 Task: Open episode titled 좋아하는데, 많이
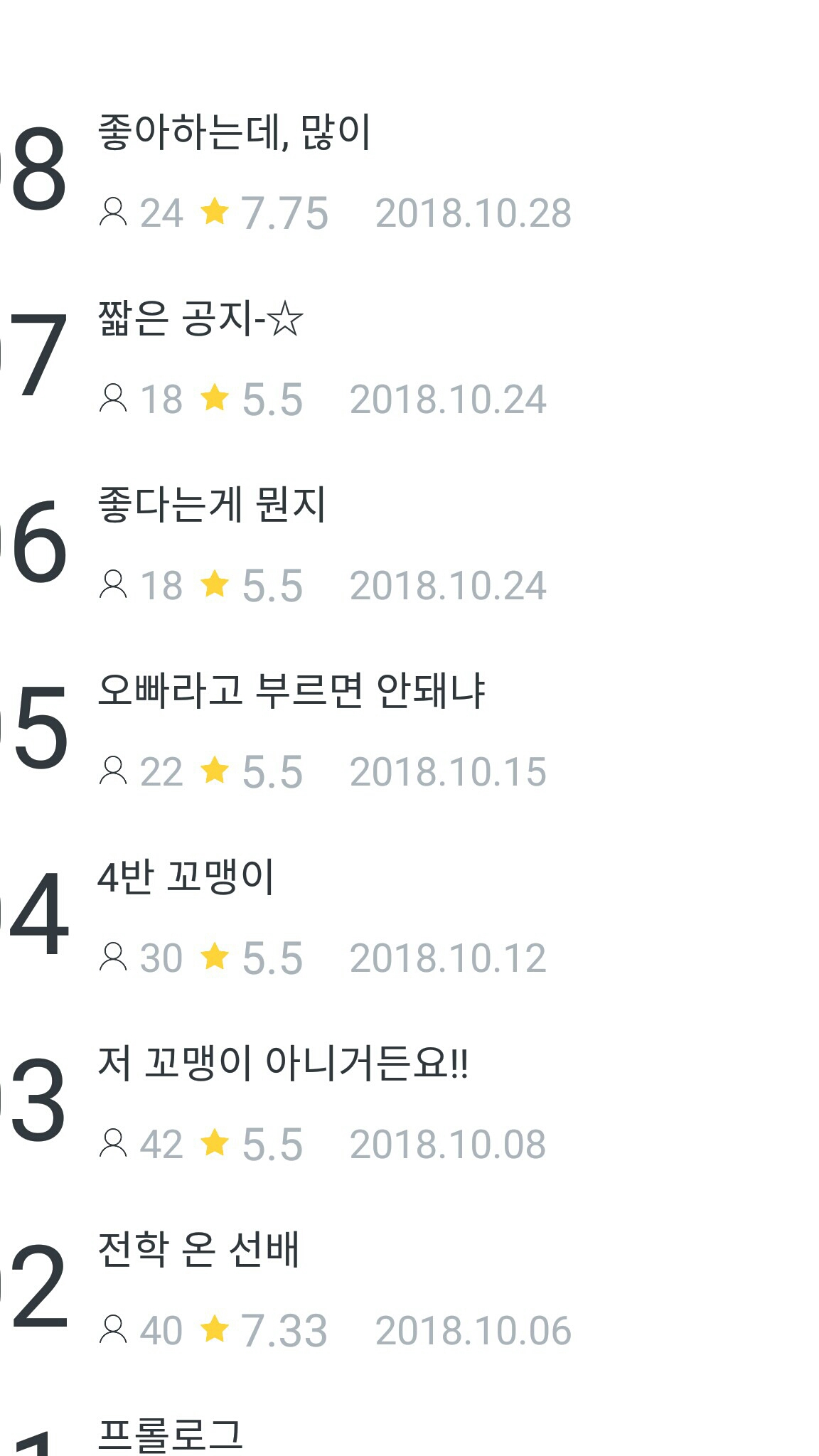click(235, 132)
